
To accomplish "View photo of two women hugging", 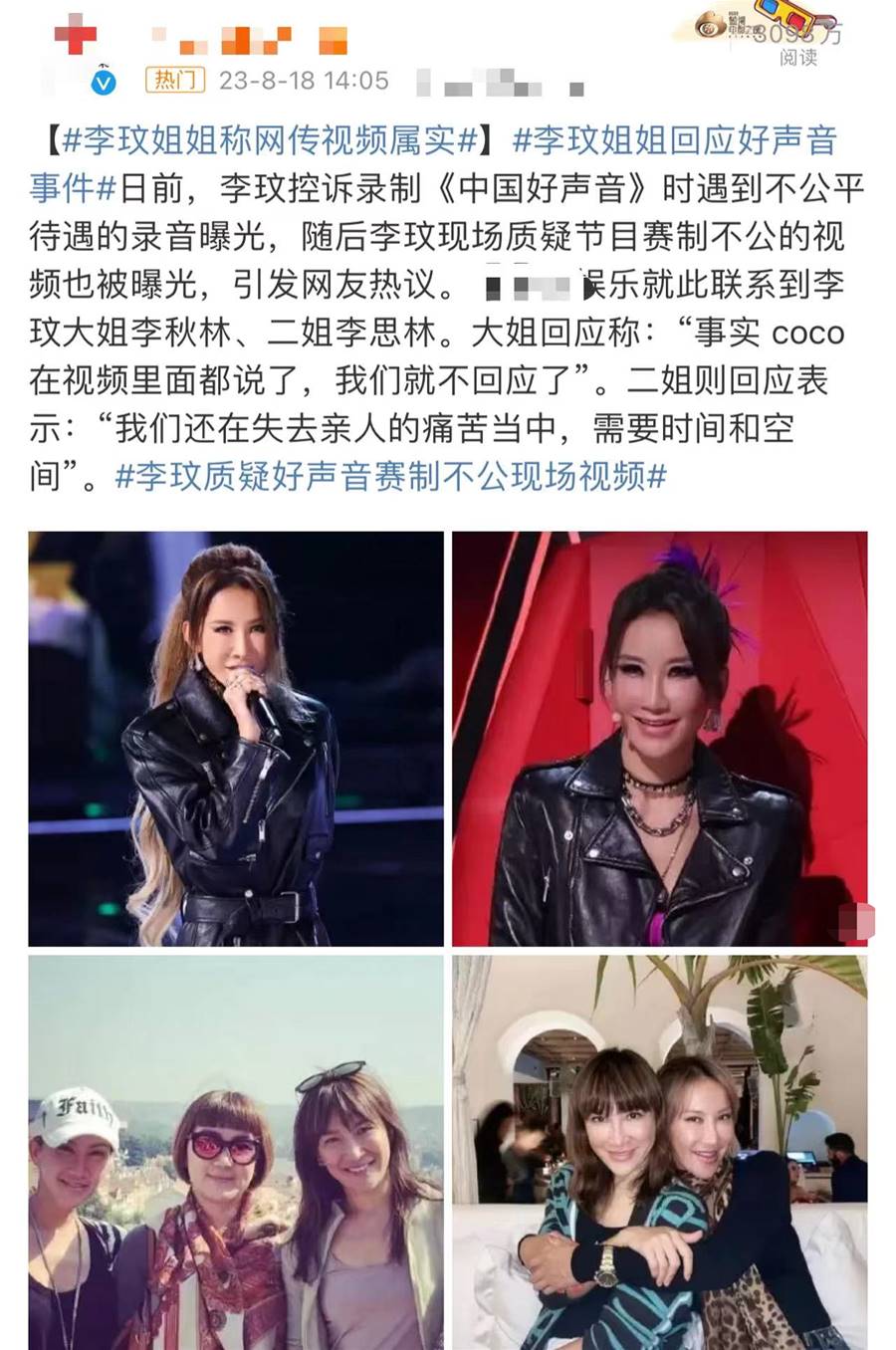I will tap(659, 1152).
